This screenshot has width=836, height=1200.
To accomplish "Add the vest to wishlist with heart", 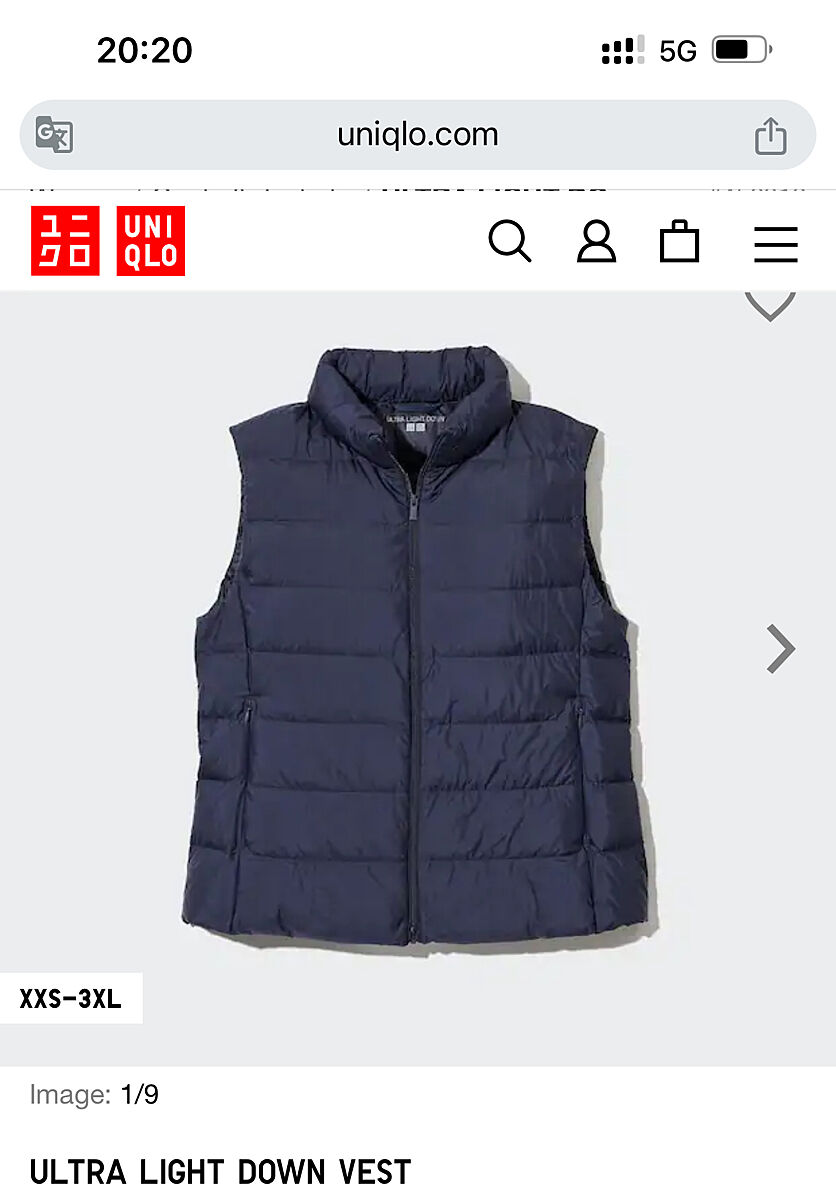I will point(770,303).
